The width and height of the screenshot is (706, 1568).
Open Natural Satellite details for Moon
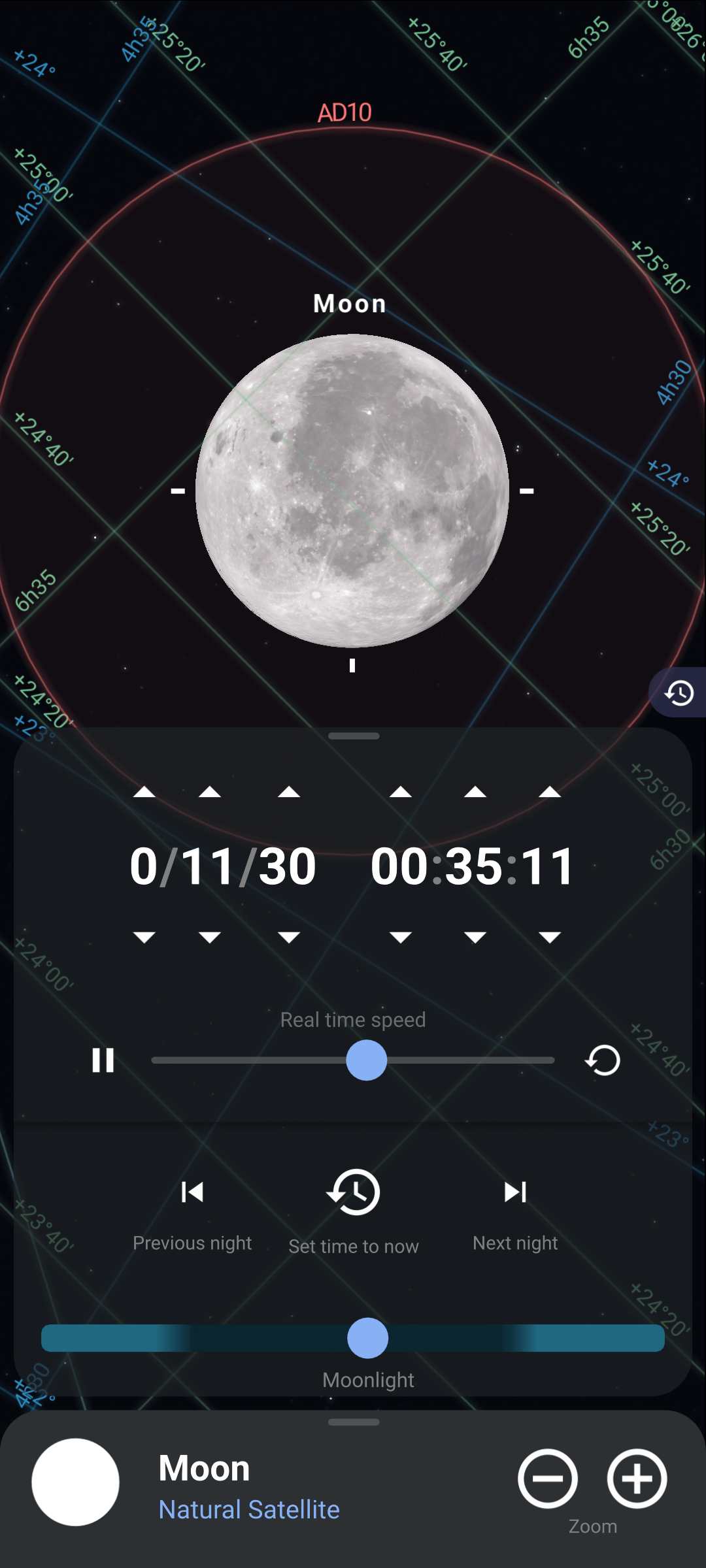click(249, 1510)
